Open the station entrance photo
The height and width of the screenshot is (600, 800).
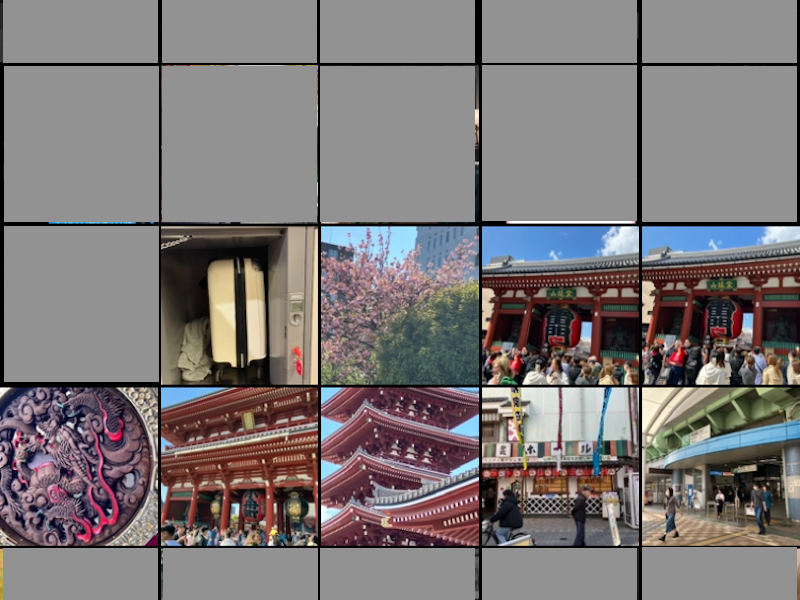click(x=721, y=466)
